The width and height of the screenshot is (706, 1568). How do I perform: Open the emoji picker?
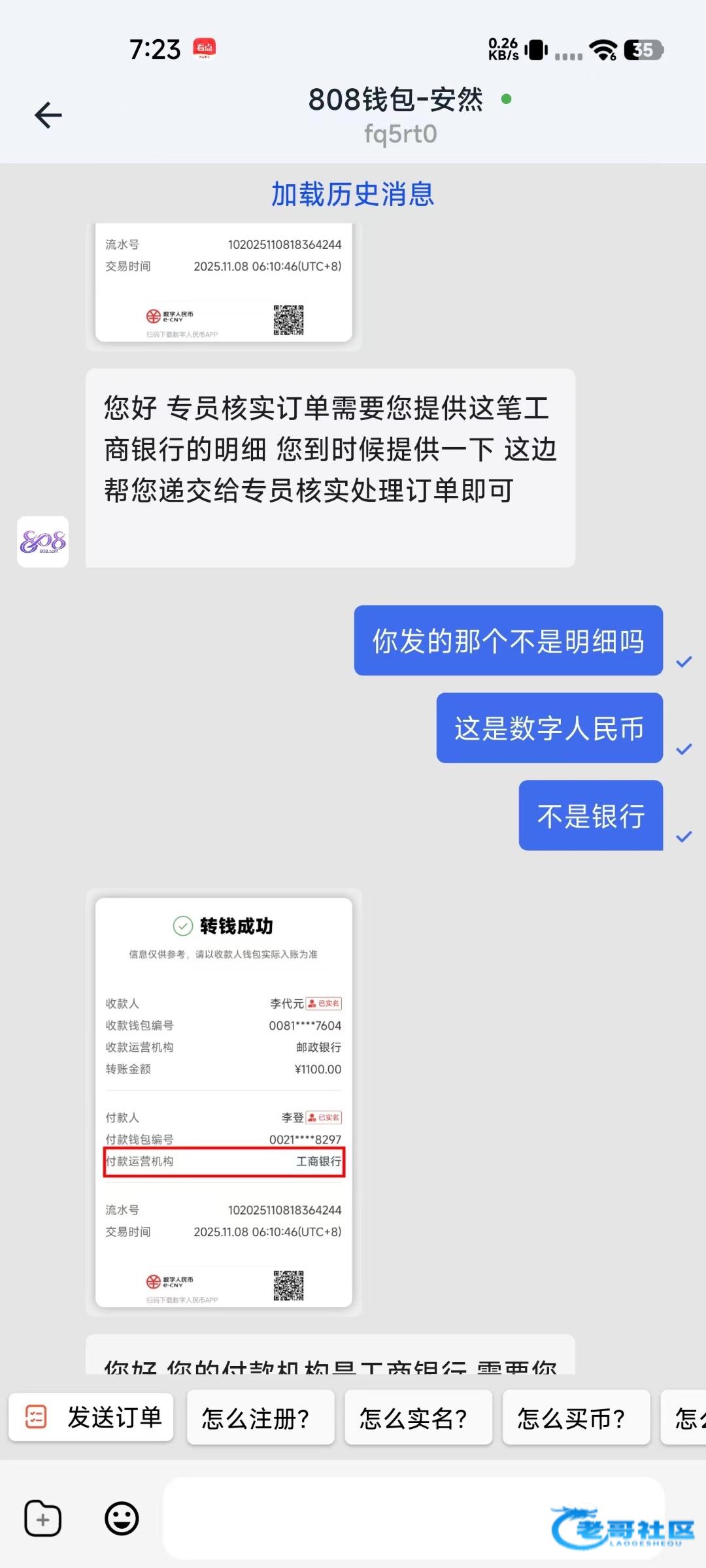(x=122, y=1518)
